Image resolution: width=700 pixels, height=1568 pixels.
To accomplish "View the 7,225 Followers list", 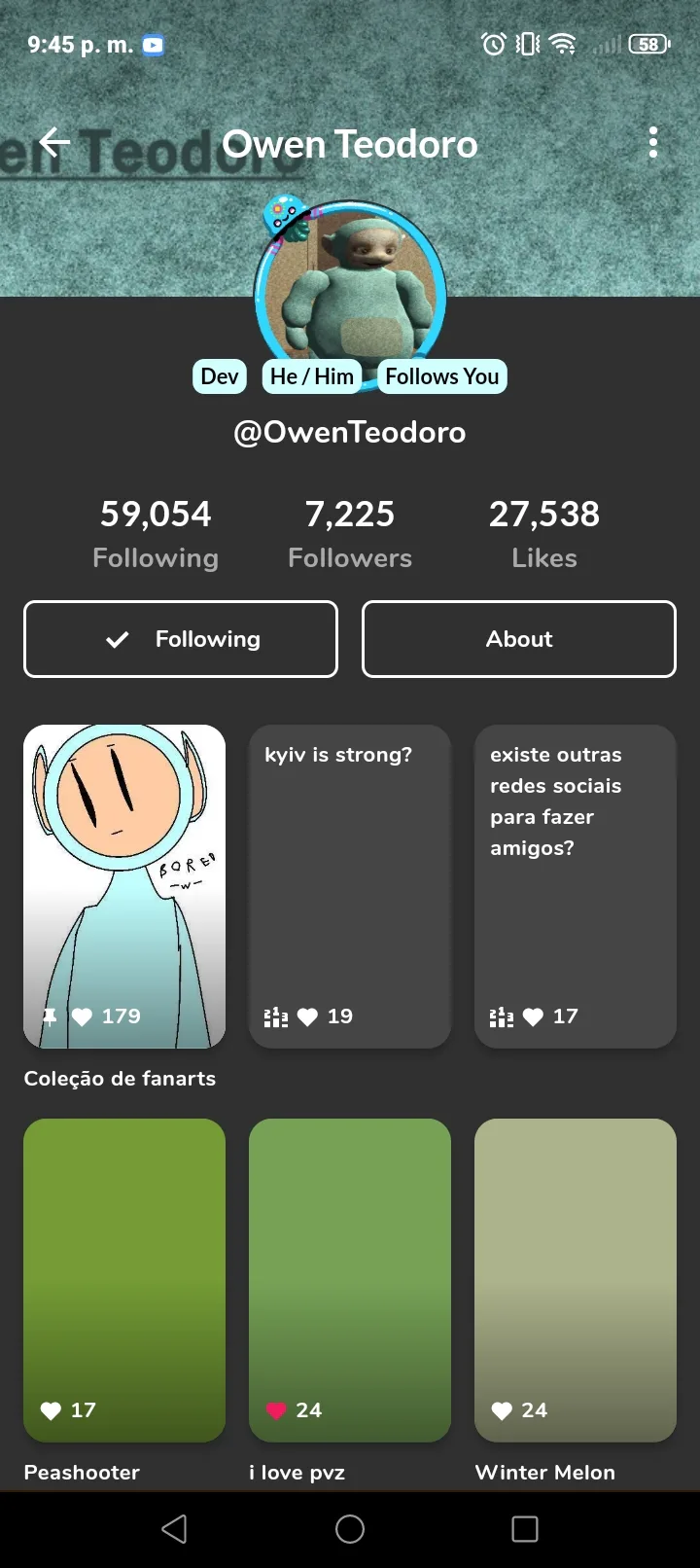I will pyautogui.click(x=350, y=533).
